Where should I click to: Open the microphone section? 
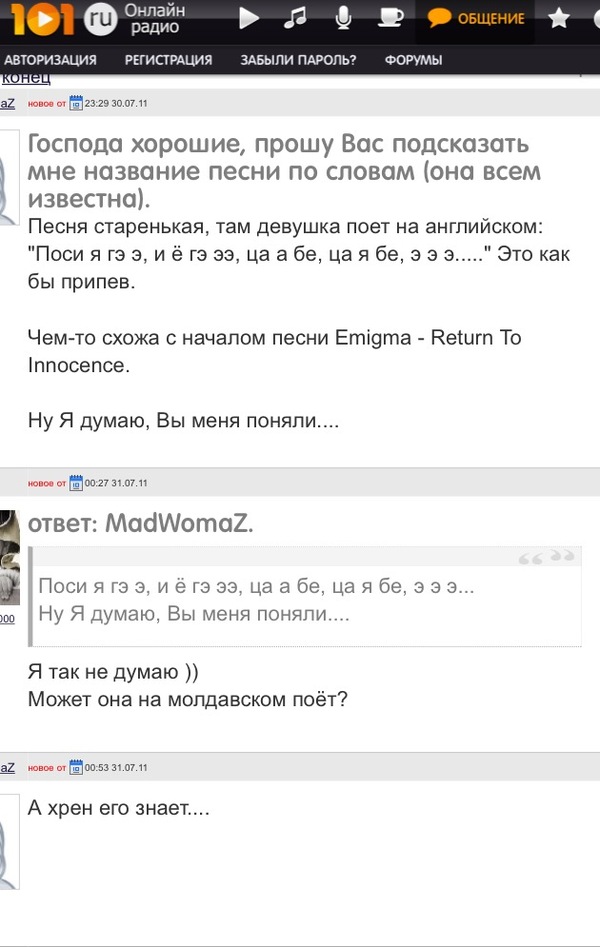tap(344, 18)
